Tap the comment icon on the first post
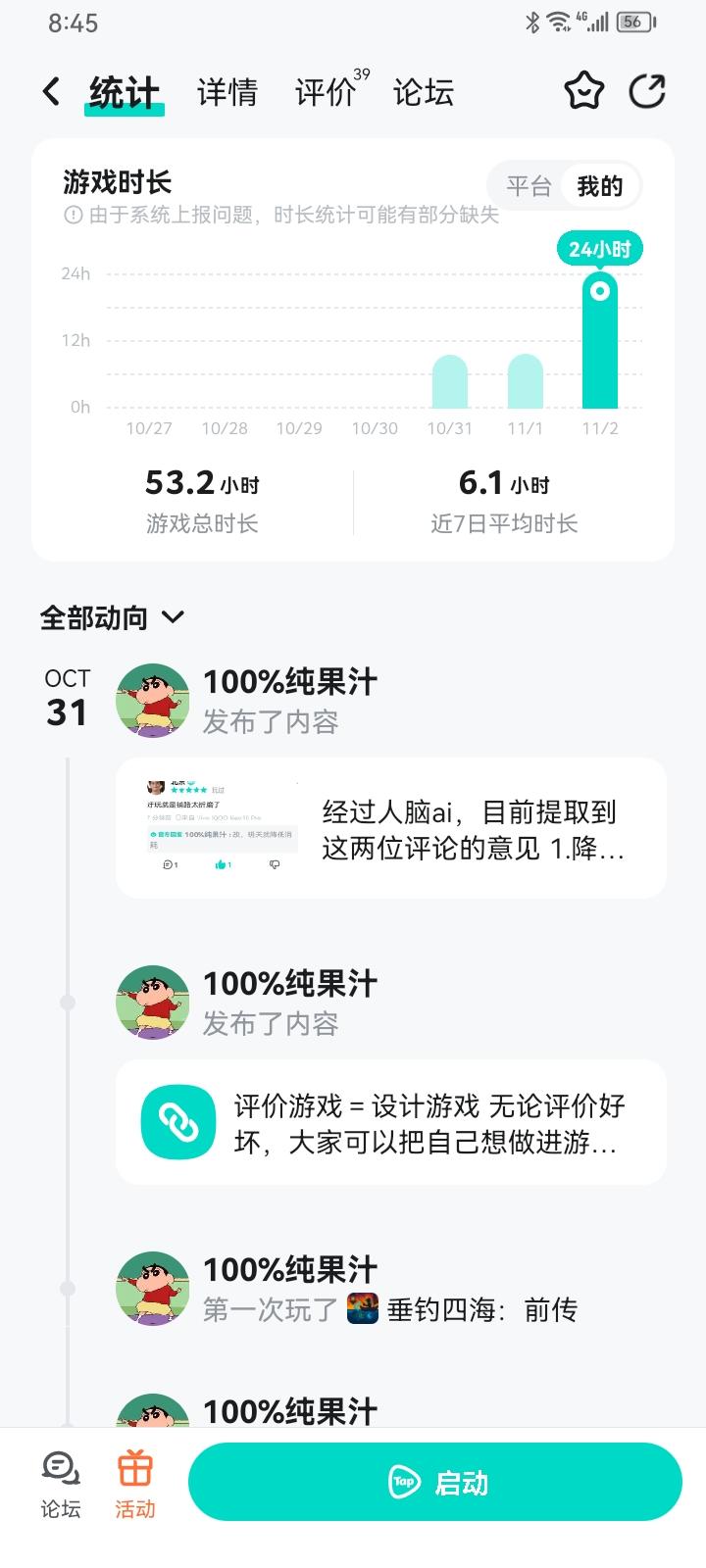The width and height of the screenshot is (706, 1568). 166,866
